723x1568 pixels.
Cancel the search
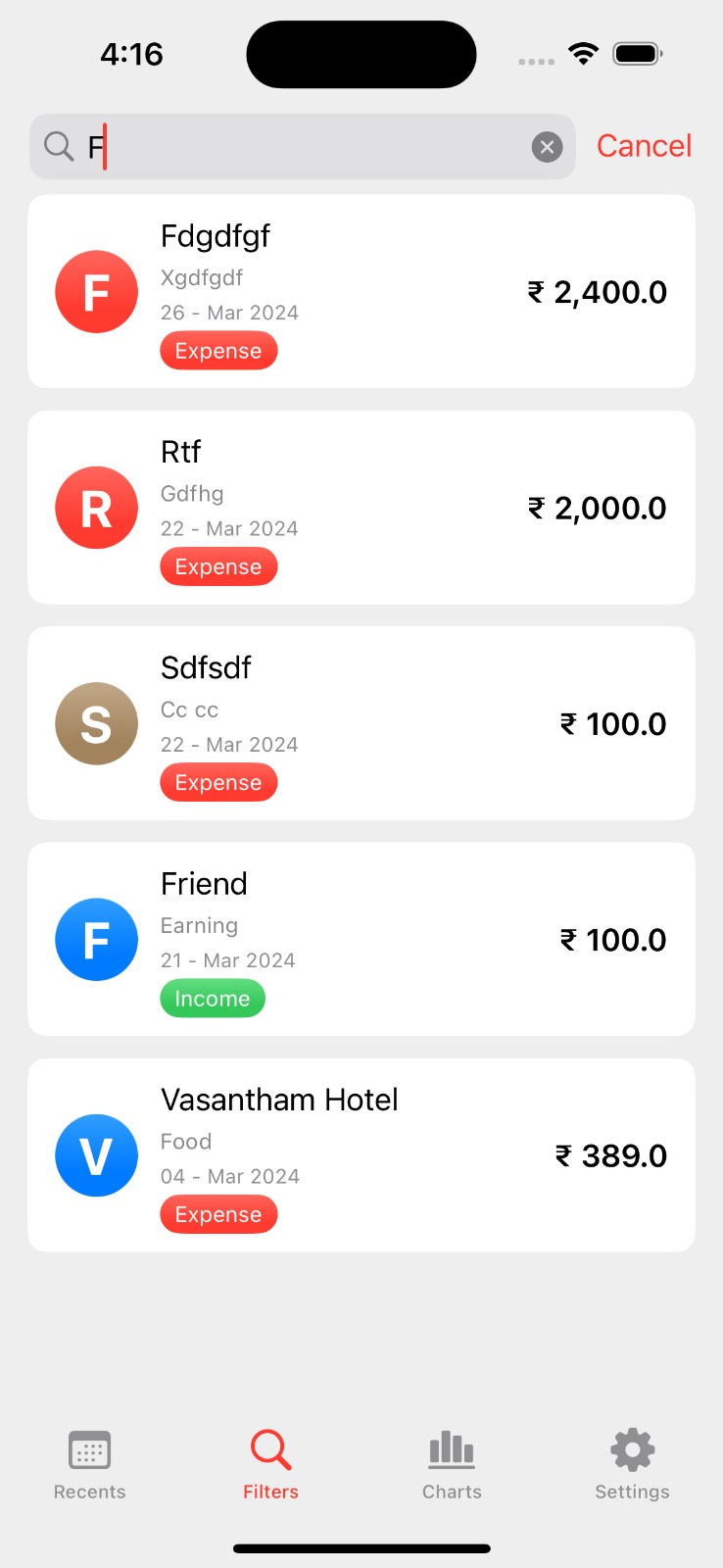click(x=644, y=146)
